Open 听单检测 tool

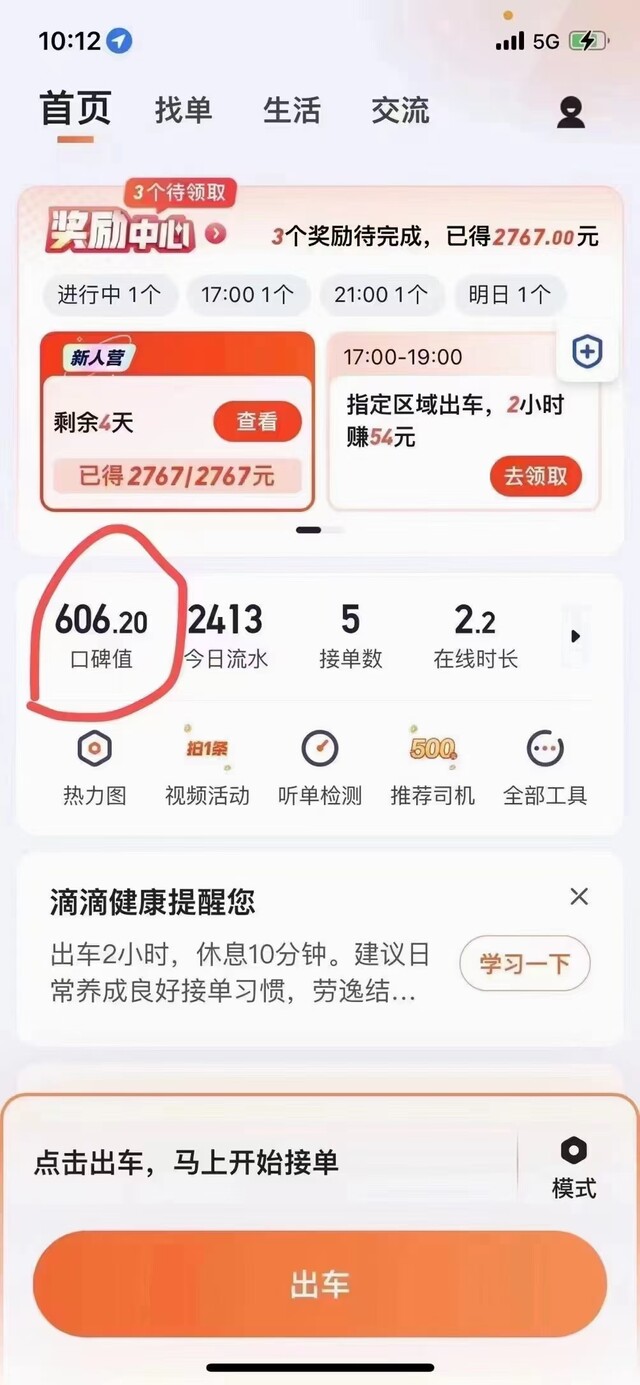point(320,768)
